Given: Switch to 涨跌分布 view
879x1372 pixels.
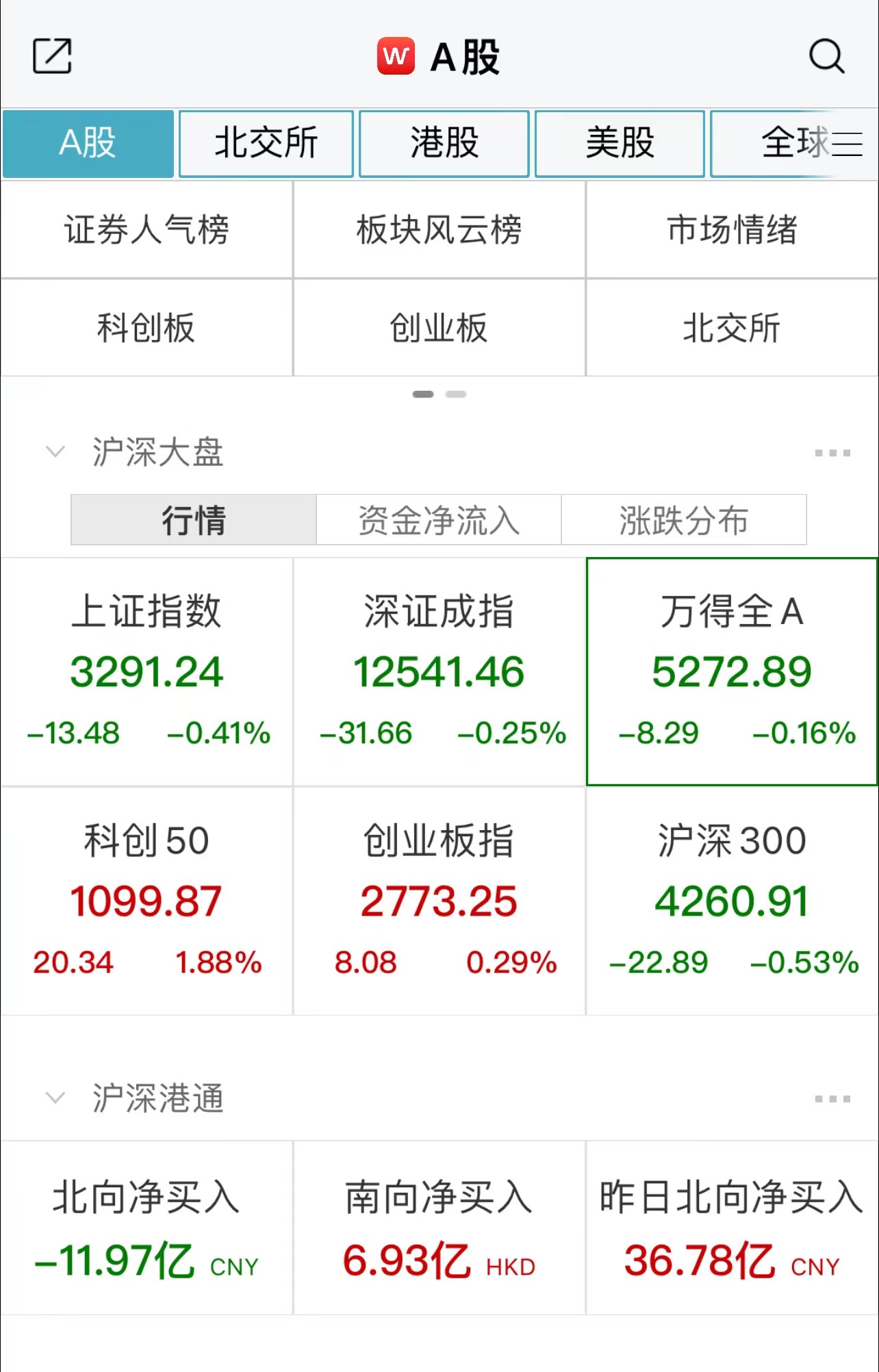Looking at the screenshot, I should [683, 520].
